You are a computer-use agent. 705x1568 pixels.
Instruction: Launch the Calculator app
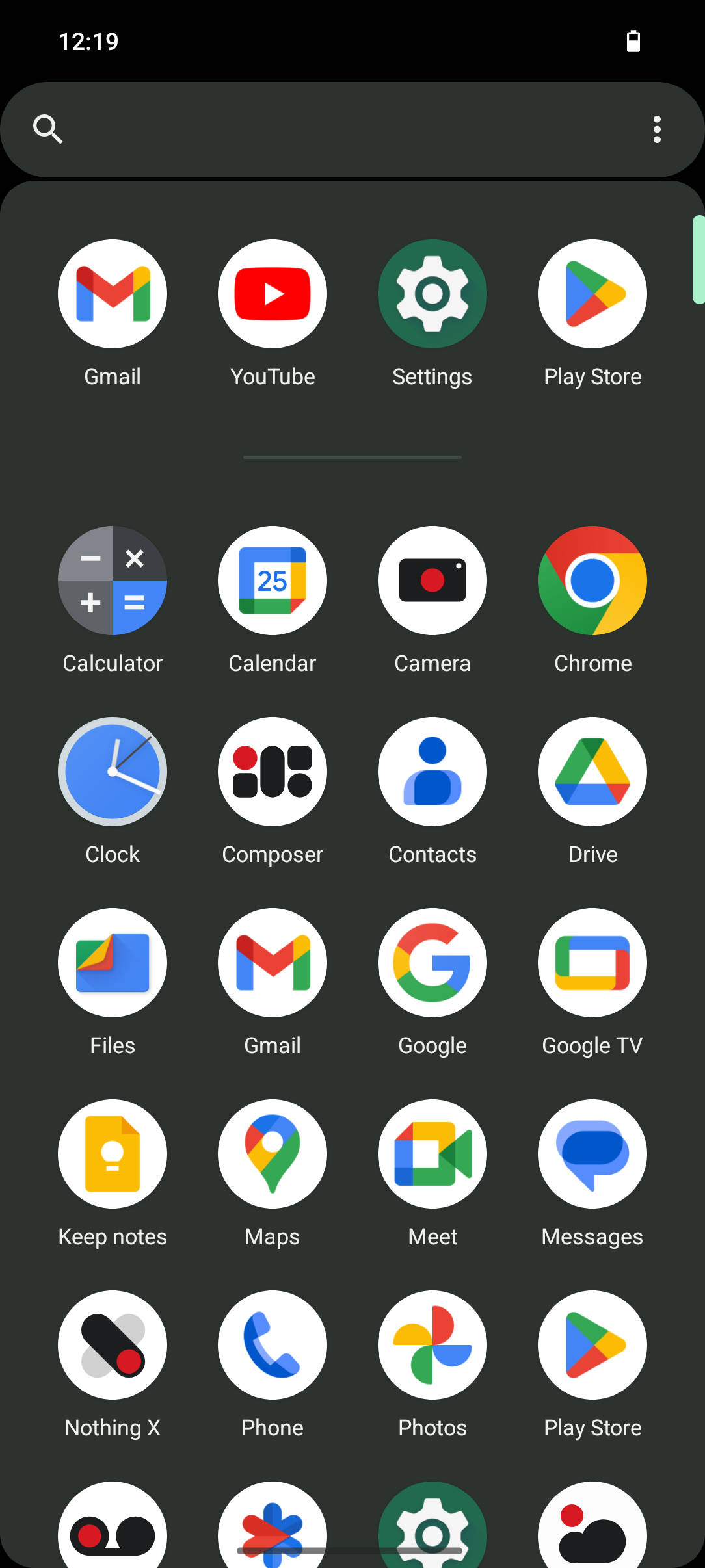[x=112, y=581]
